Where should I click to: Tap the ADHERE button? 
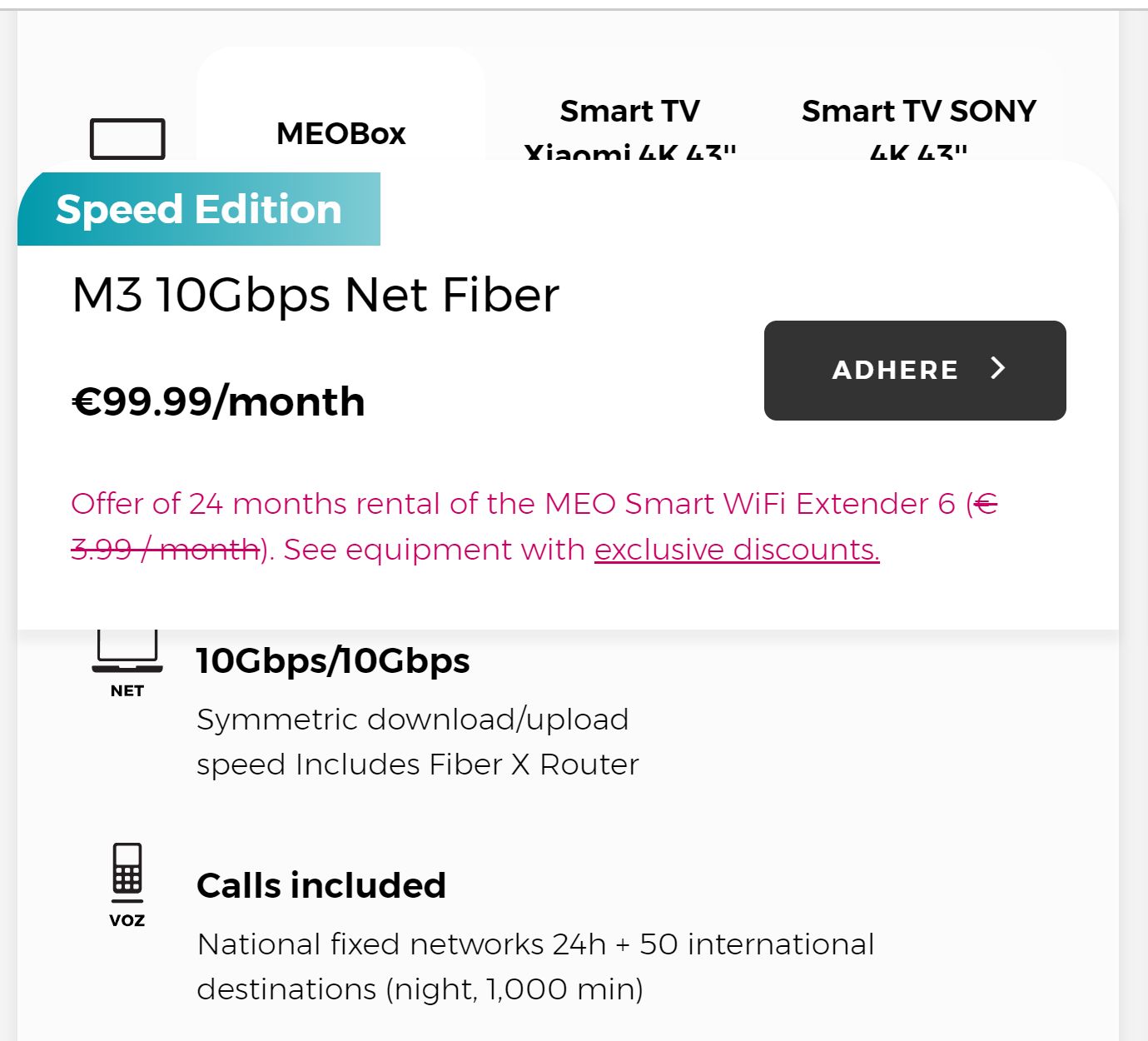click(914, 370)
